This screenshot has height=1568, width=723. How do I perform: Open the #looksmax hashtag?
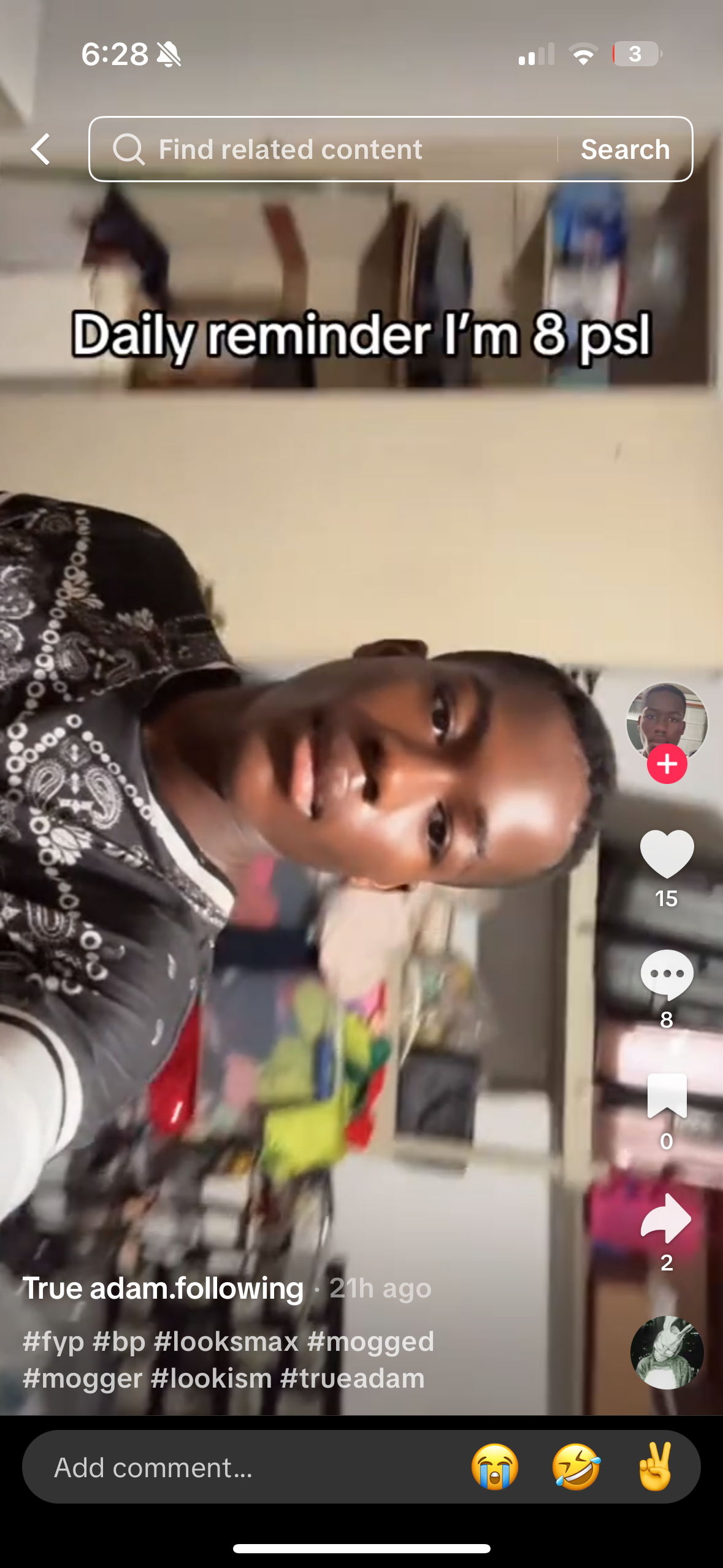tap(226, 1342)
